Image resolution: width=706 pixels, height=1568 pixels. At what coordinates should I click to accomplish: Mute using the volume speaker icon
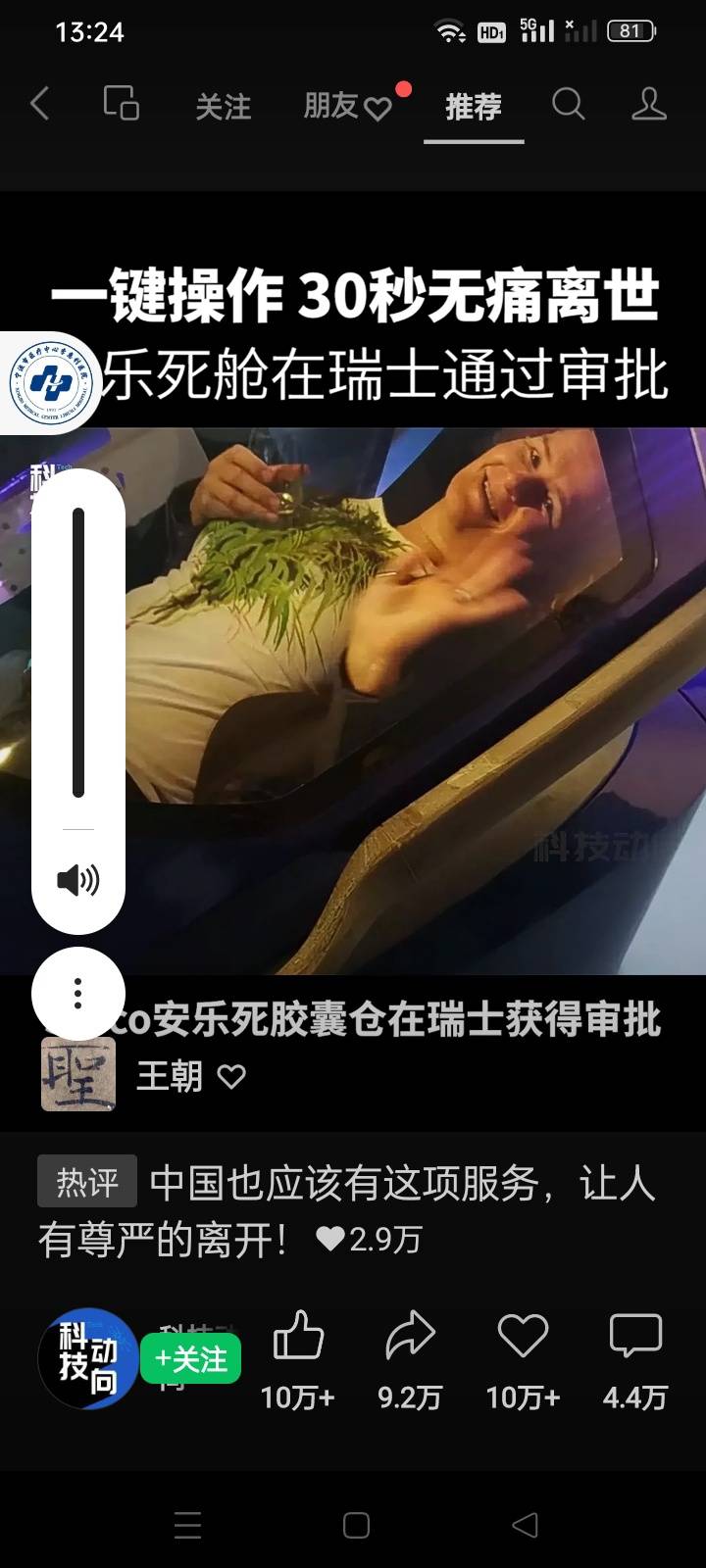pyautogui.click(x=78, y=880)
